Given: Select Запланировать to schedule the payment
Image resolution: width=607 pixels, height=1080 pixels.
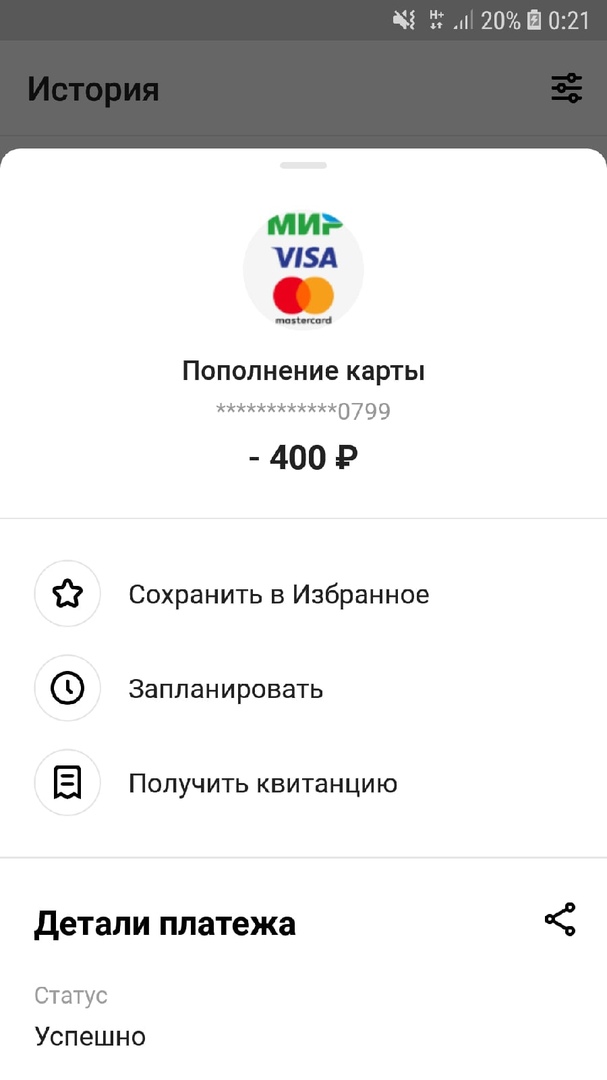Looking at the screenshot, I should [225, 689].
